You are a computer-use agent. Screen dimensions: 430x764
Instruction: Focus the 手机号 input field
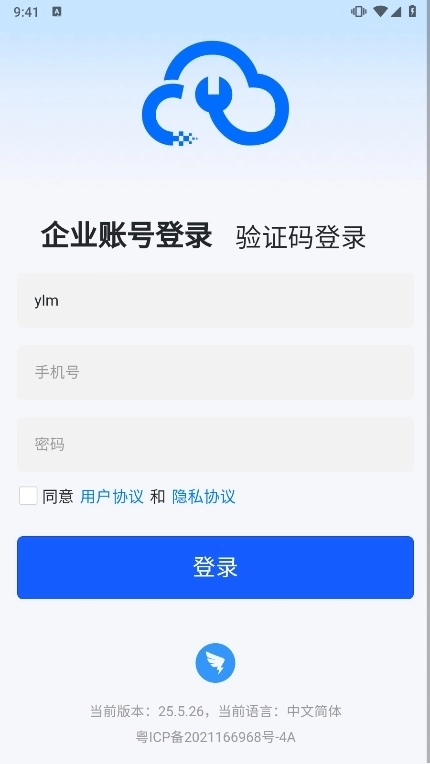tap(215, 373)
